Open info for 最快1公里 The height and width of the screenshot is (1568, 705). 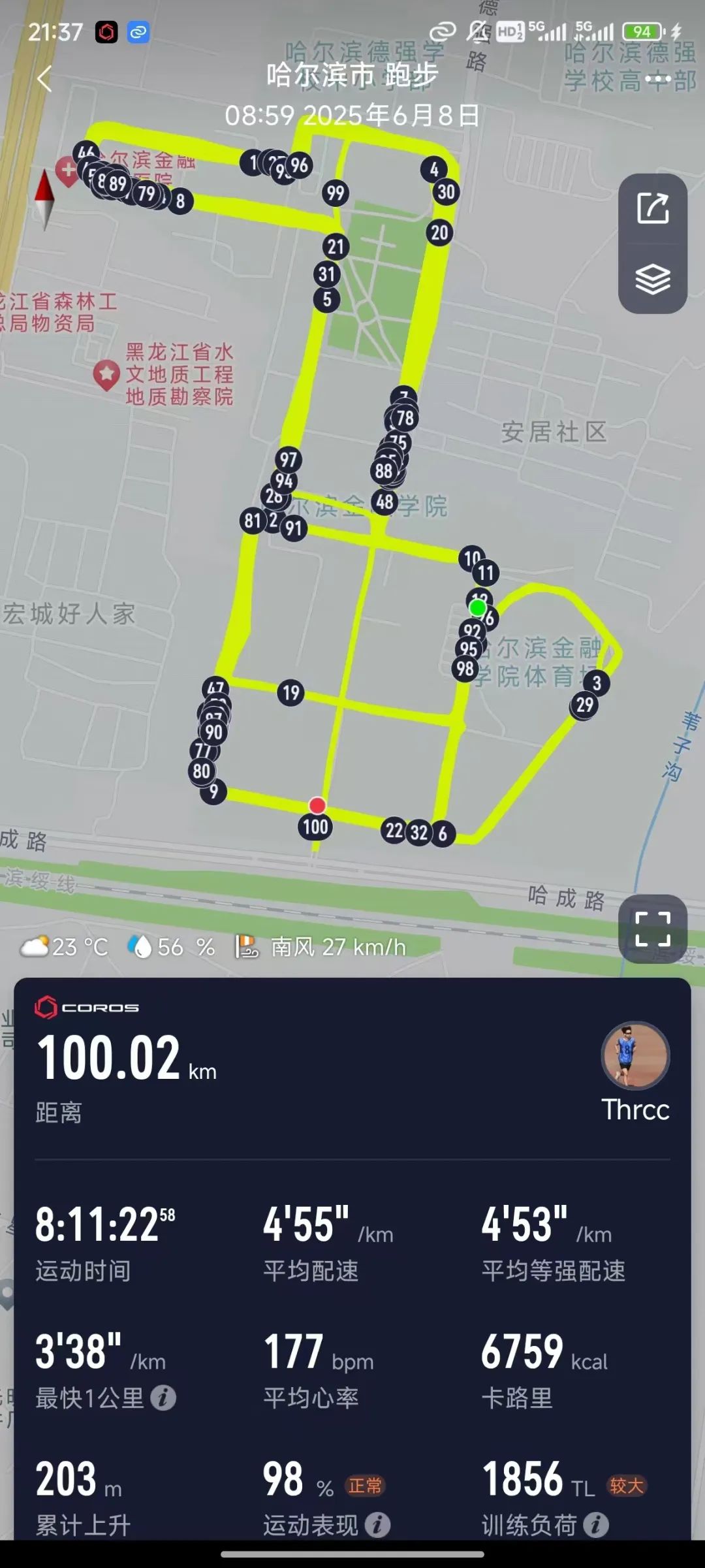[x=163, y=1398]
